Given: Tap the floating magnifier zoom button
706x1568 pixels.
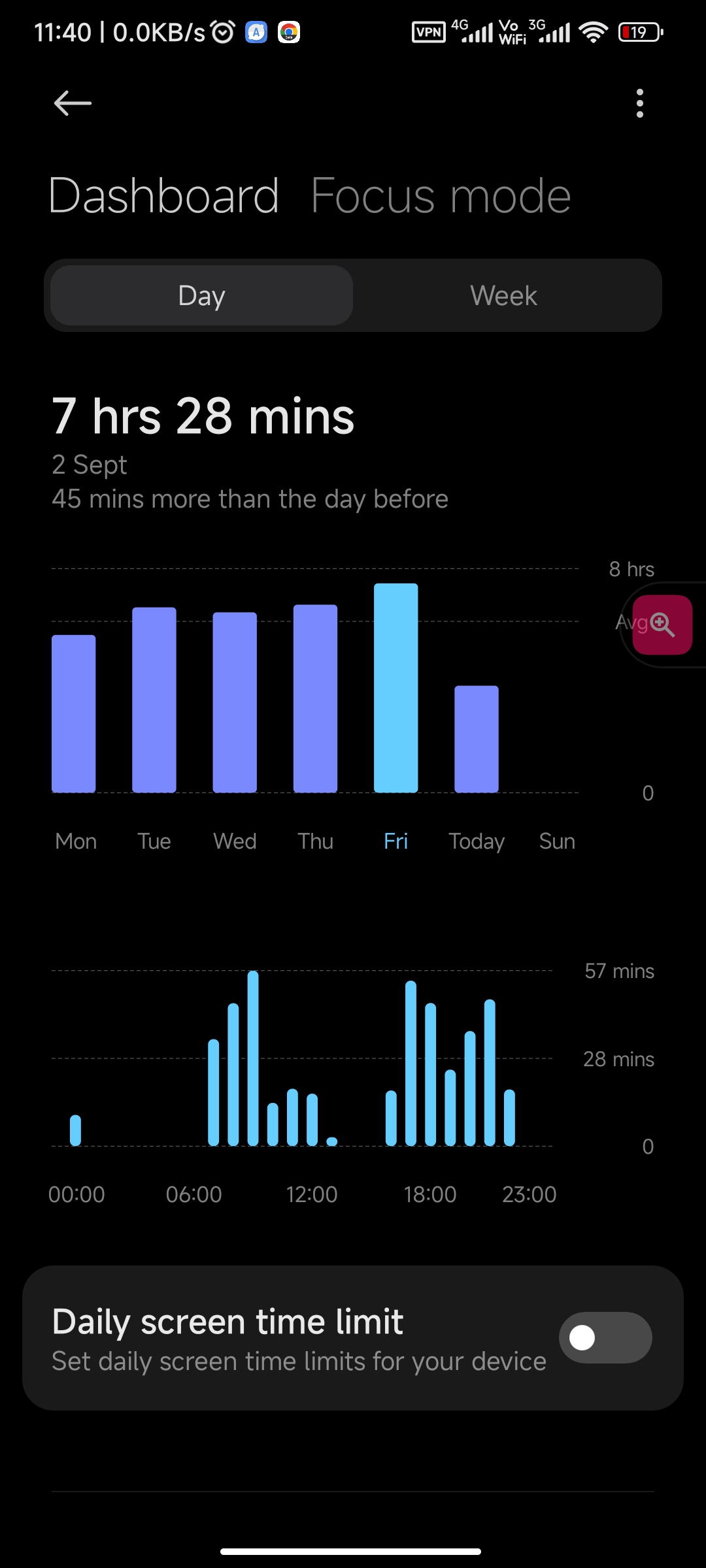Looking at the screenshot, I should pos(662,625).
